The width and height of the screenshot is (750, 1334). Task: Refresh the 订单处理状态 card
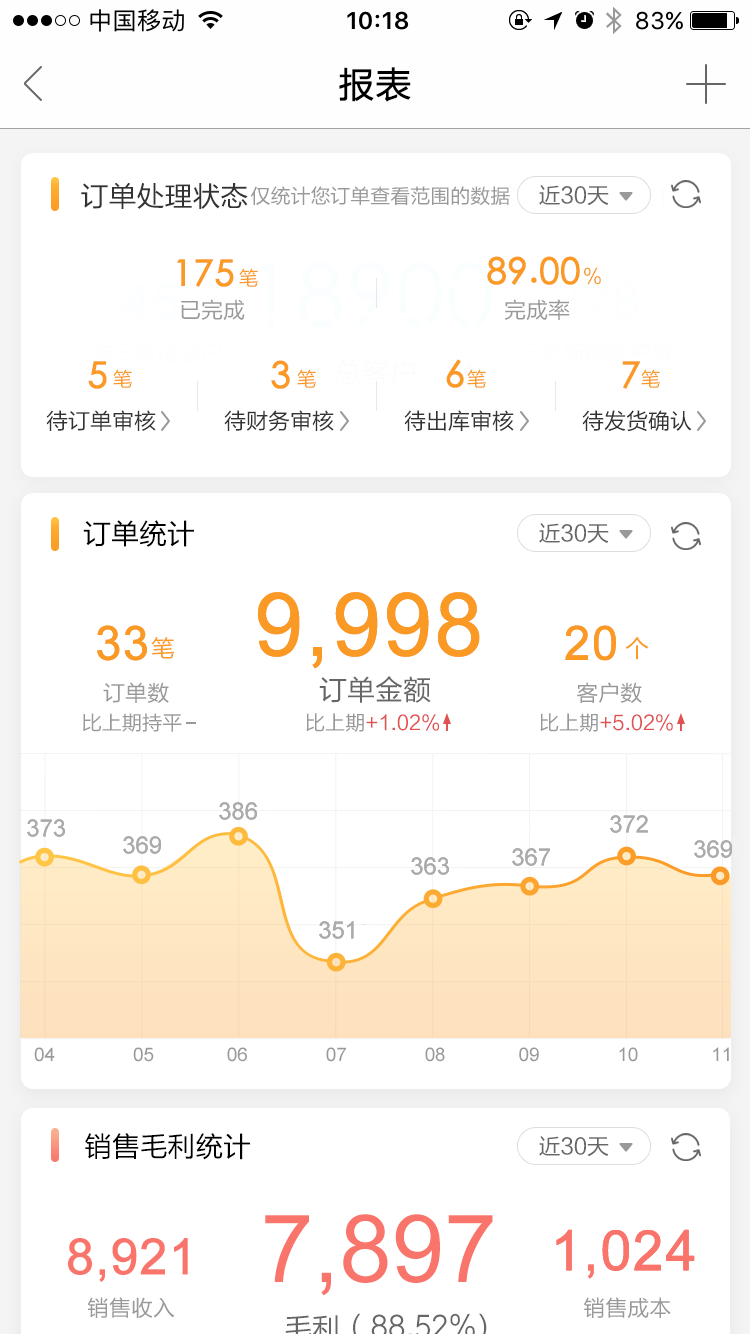point(686,195)
